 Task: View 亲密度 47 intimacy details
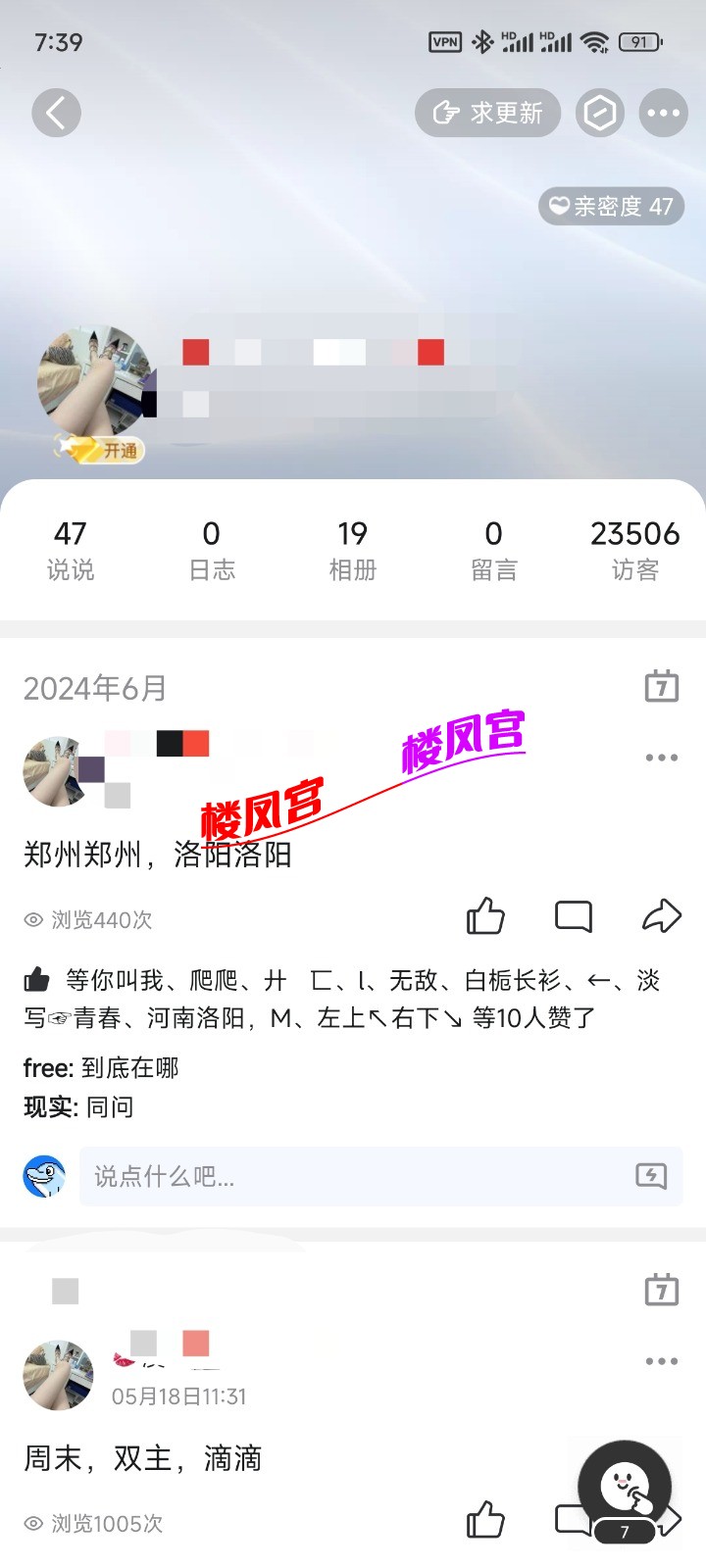pos(611,207)
